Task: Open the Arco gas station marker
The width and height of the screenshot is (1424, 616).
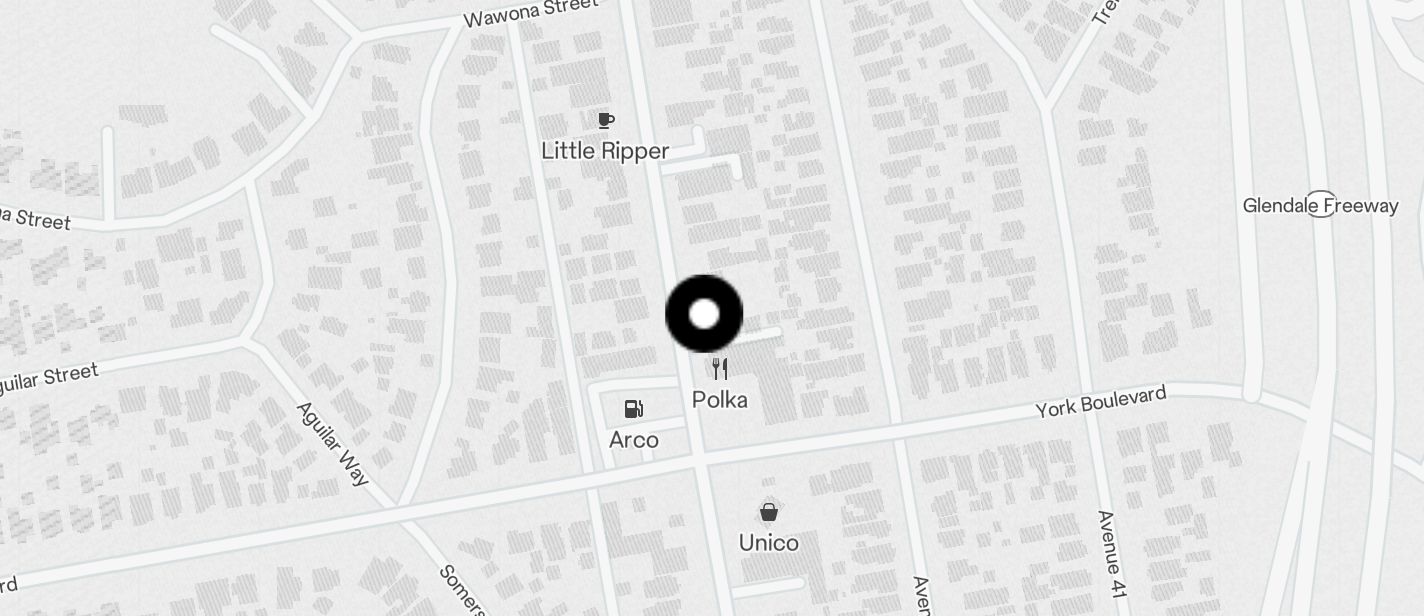Action: pyautogui.click(x=633, y=409)
